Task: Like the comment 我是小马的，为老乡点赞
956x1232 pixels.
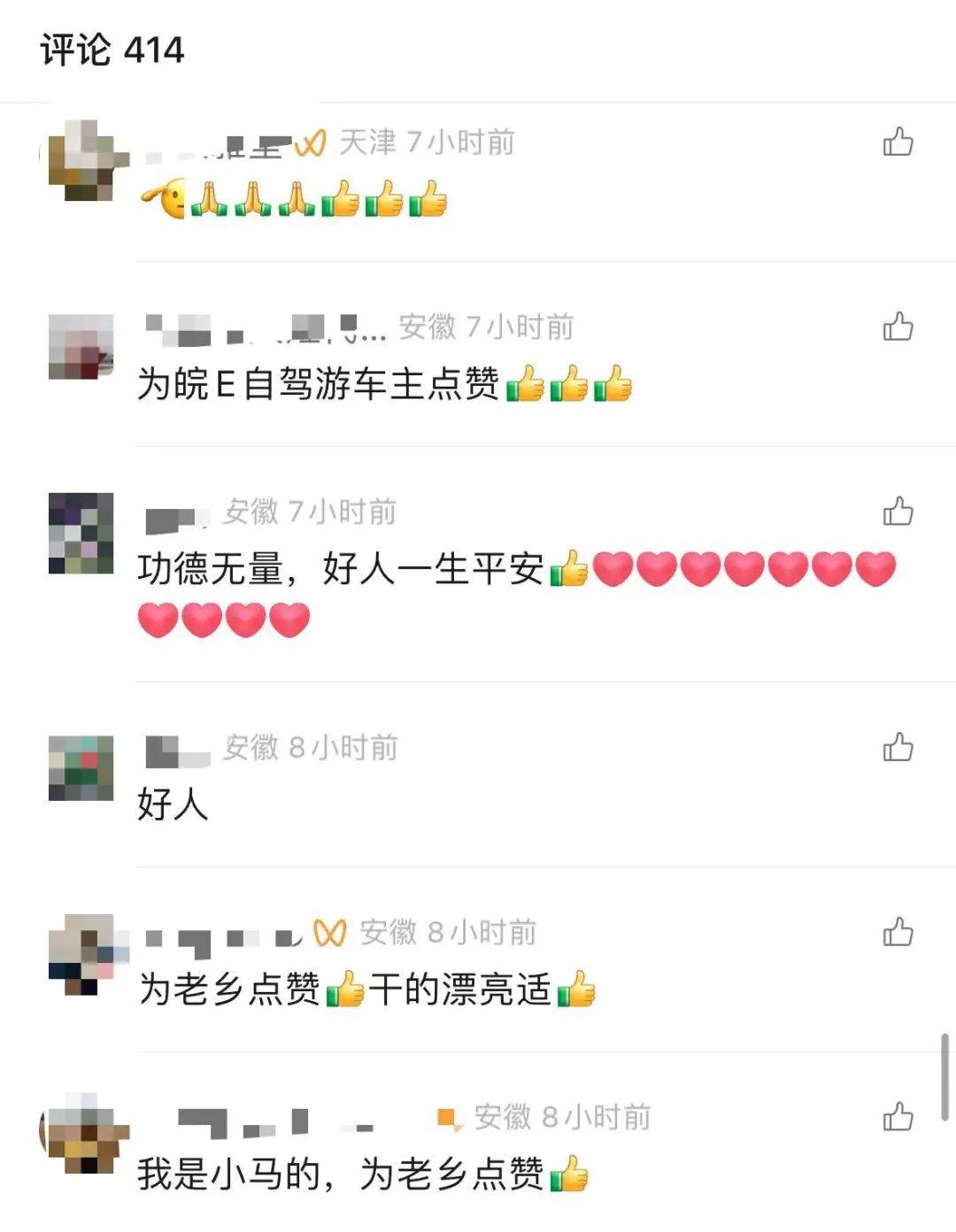Action: (898, 1117)
